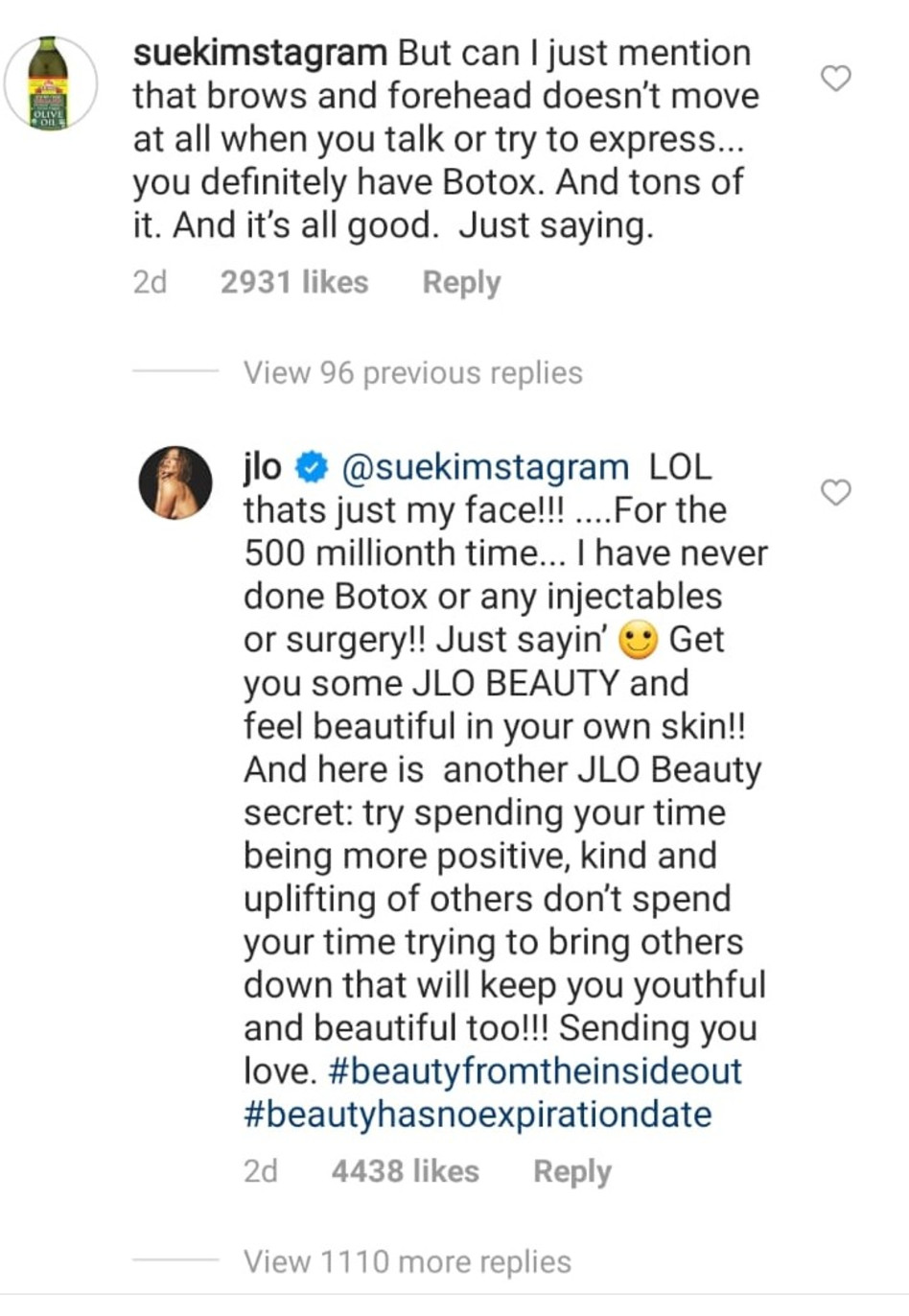Viewport: 909px width, 1316px height.
Task: Open the #beautyfromtheinsideout hashtag
Action: pos(535,1070)
